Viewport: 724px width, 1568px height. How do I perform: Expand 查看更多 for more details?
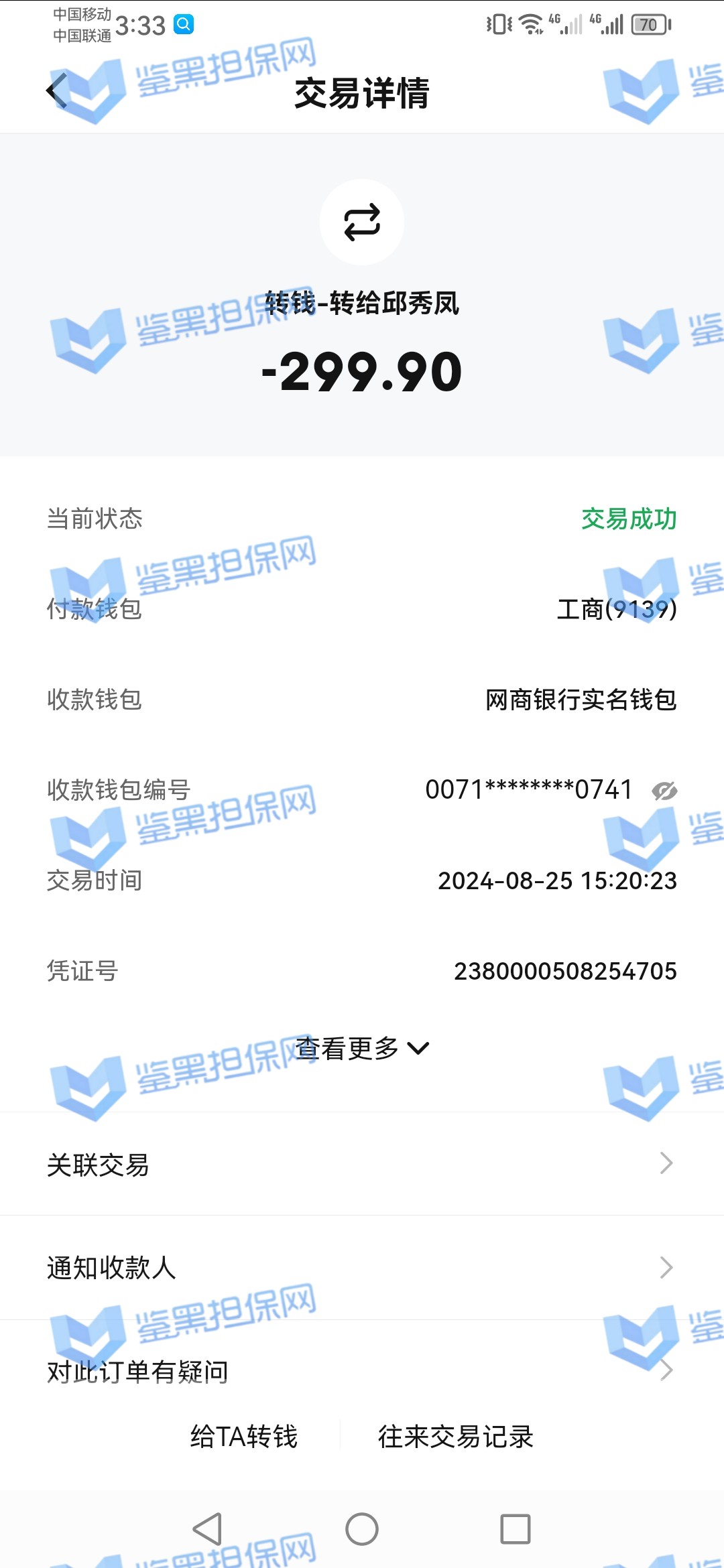[x=362, y=1048]
